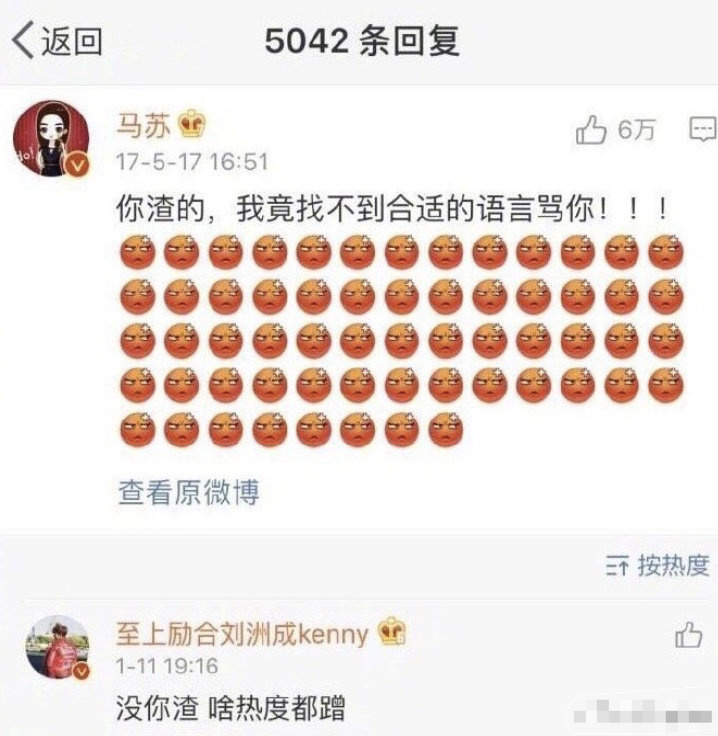
Task: Open 马苏's profile avatar
Action: click(x=51, y=138)
